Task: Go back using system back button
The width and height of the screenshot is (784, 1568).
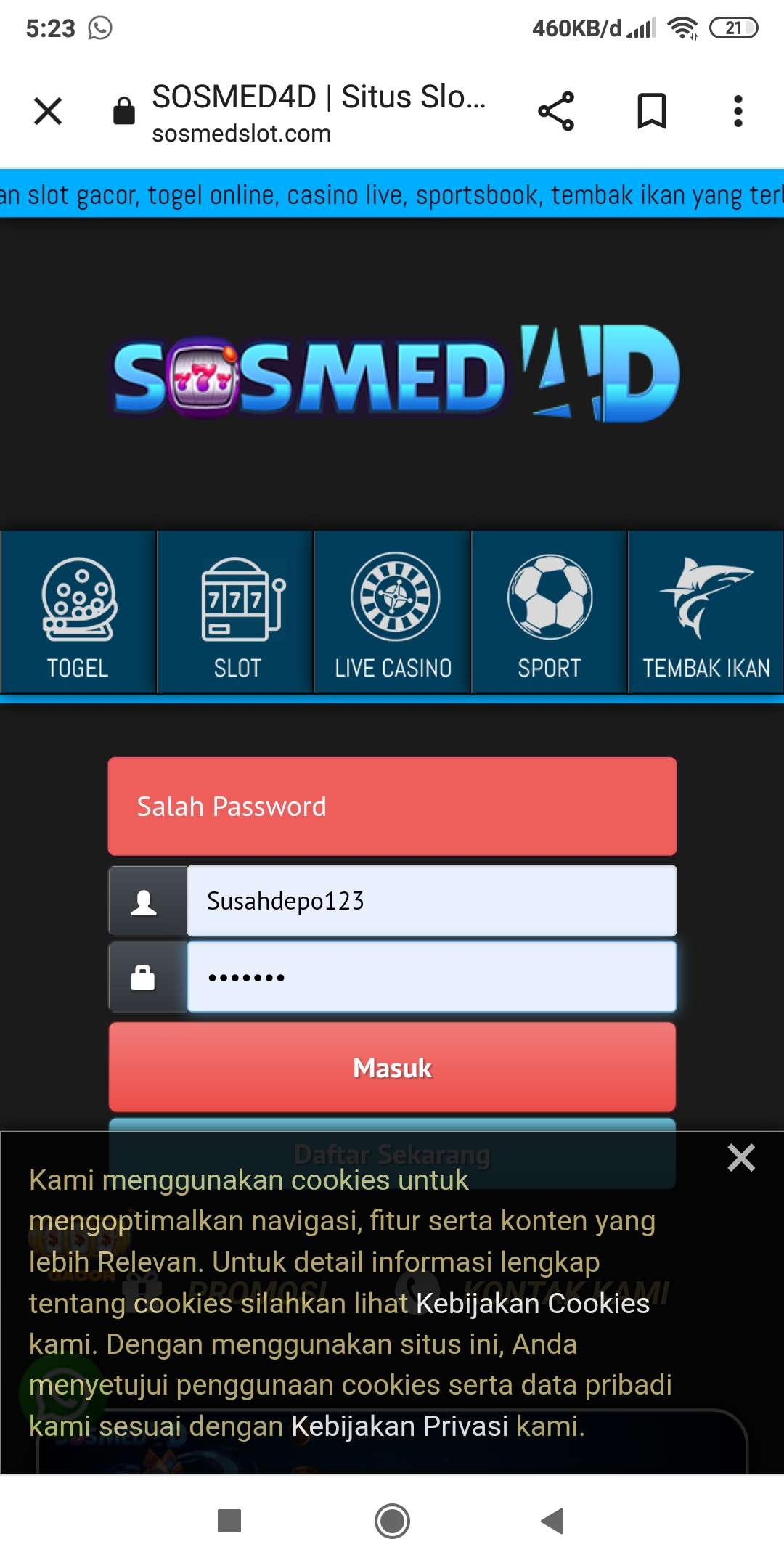Action: tap(553, 1521)
